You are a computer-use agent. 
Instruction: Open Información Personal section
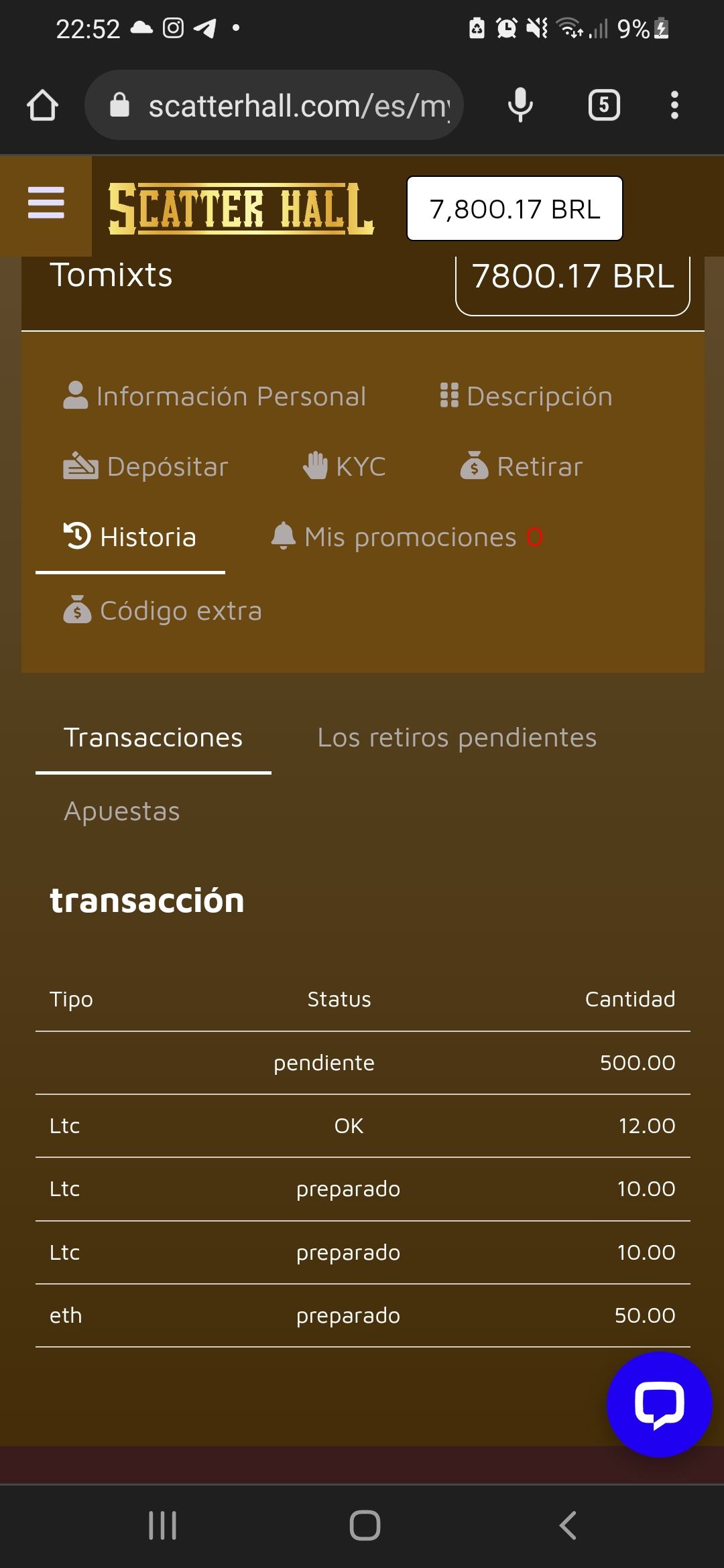coord(215,396)
